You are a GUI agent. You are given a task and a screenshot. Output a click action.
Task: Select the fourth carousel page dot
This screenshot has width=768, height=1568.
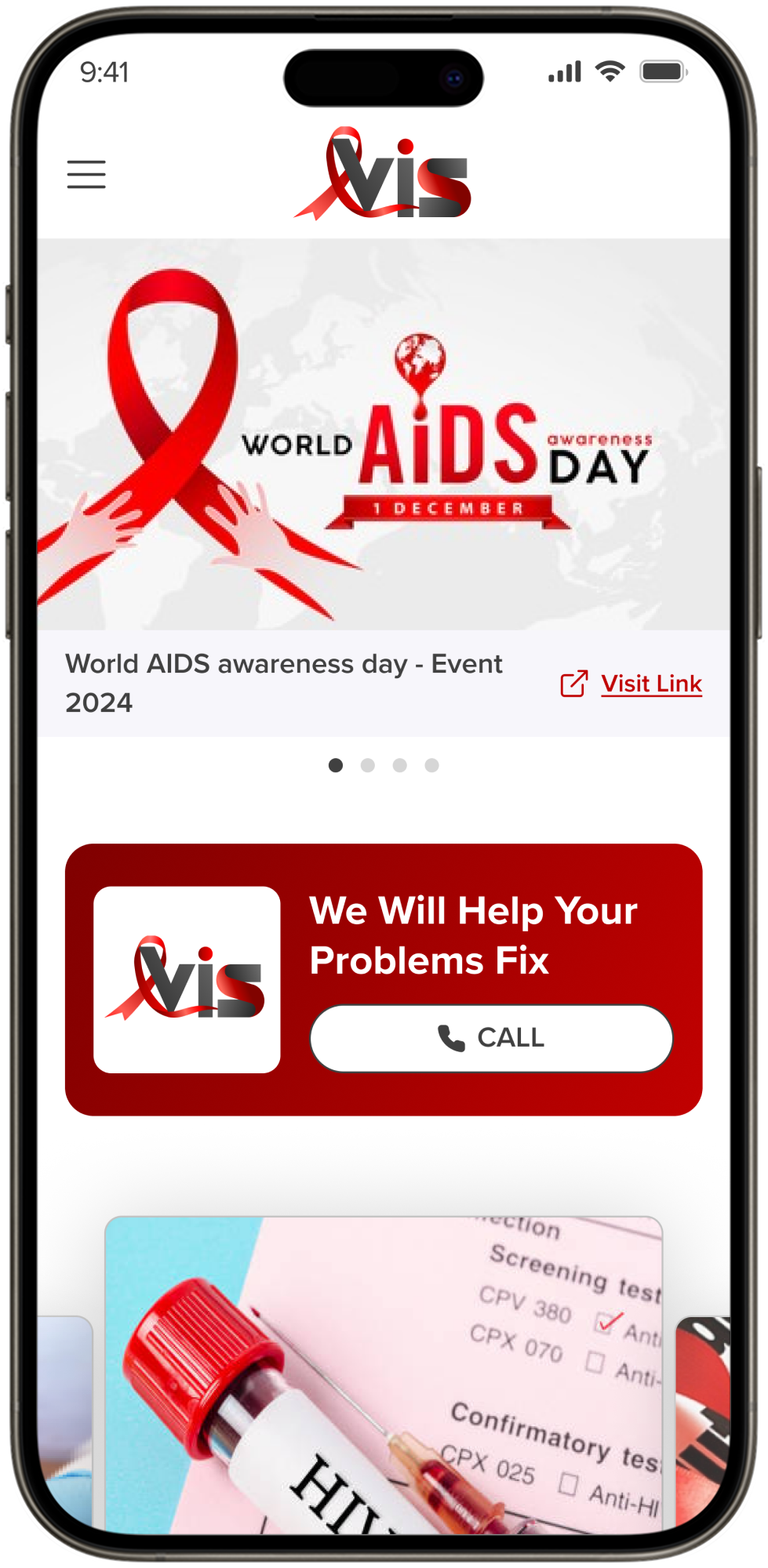(x=431, y=765)
